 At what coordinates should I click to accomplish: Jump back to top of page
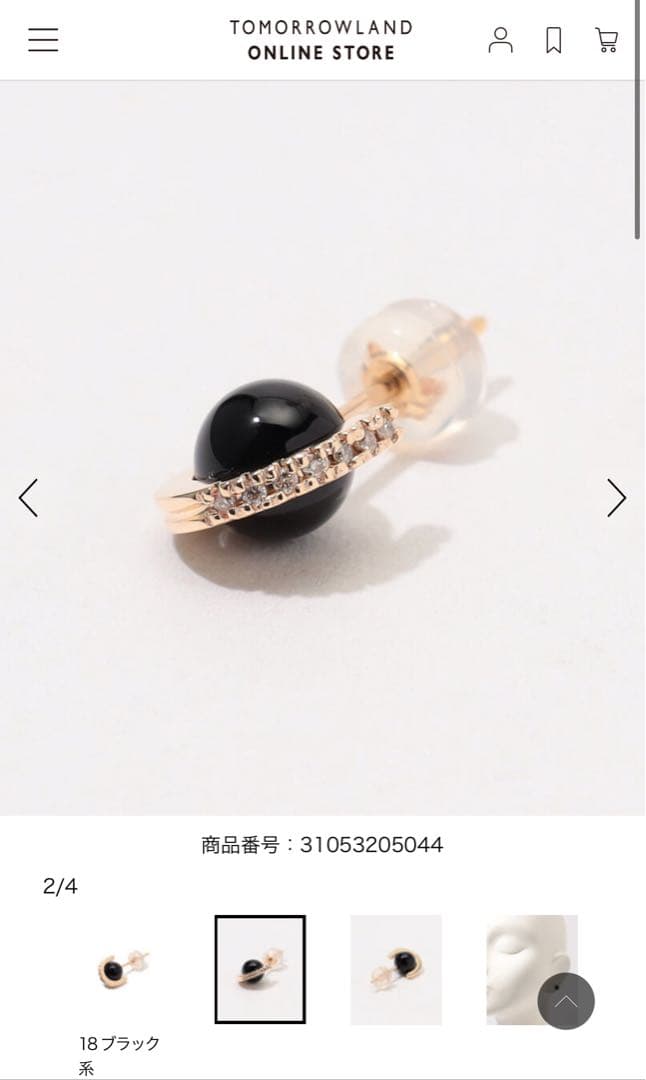[x=566, y=1001]
